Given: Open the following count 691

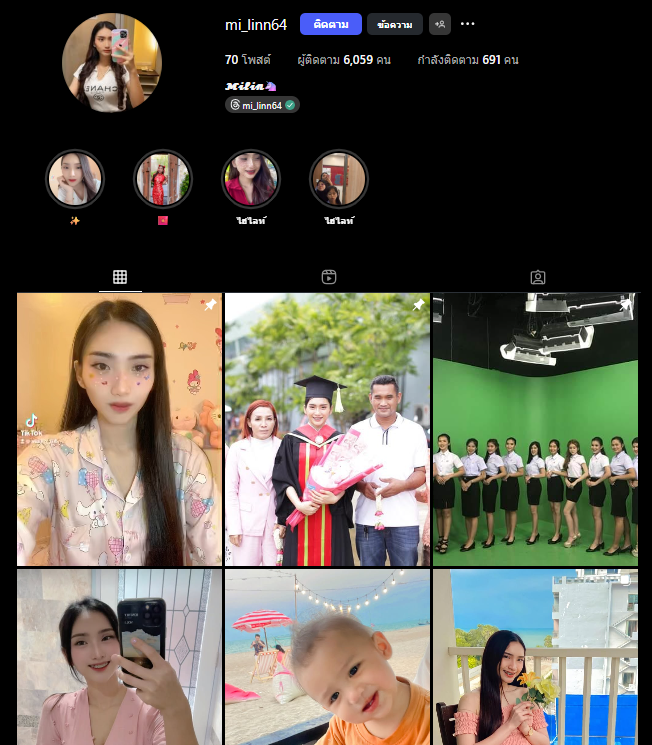Looking at the screenshot, I should [x=467, y=60].
